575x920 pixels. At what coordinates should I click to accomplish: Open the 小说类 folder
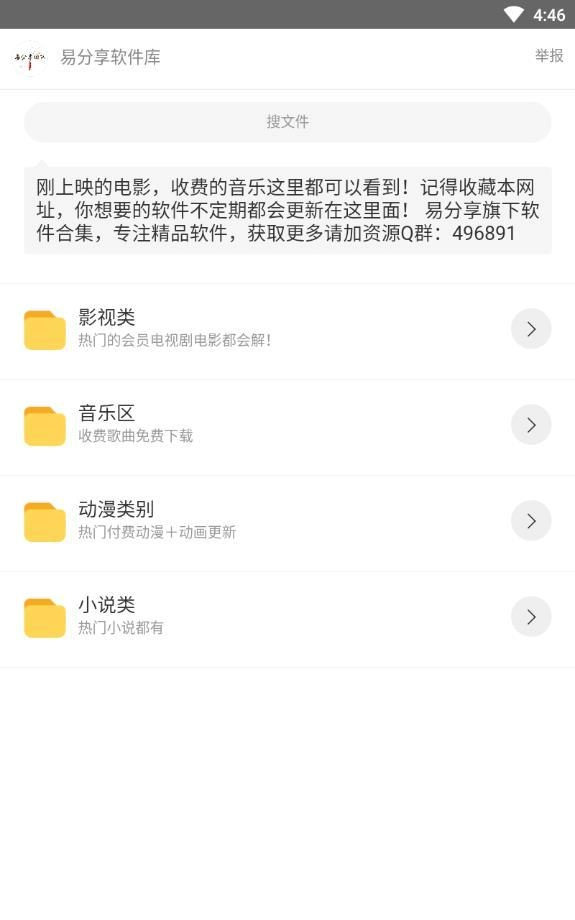[x=288, y=618]
